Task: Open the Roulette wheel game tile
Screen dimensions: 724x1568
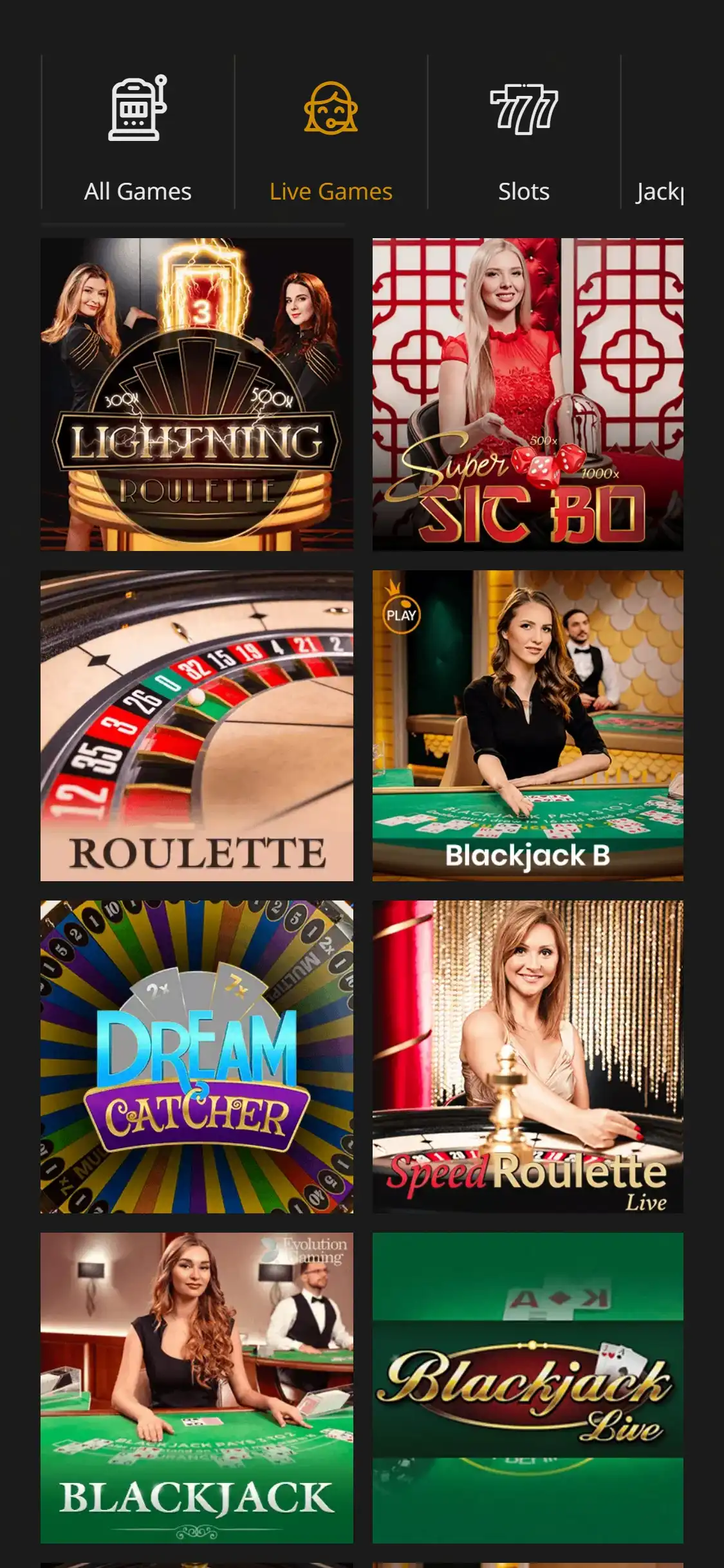Action: pyautogui.click(x=197, y=725)
